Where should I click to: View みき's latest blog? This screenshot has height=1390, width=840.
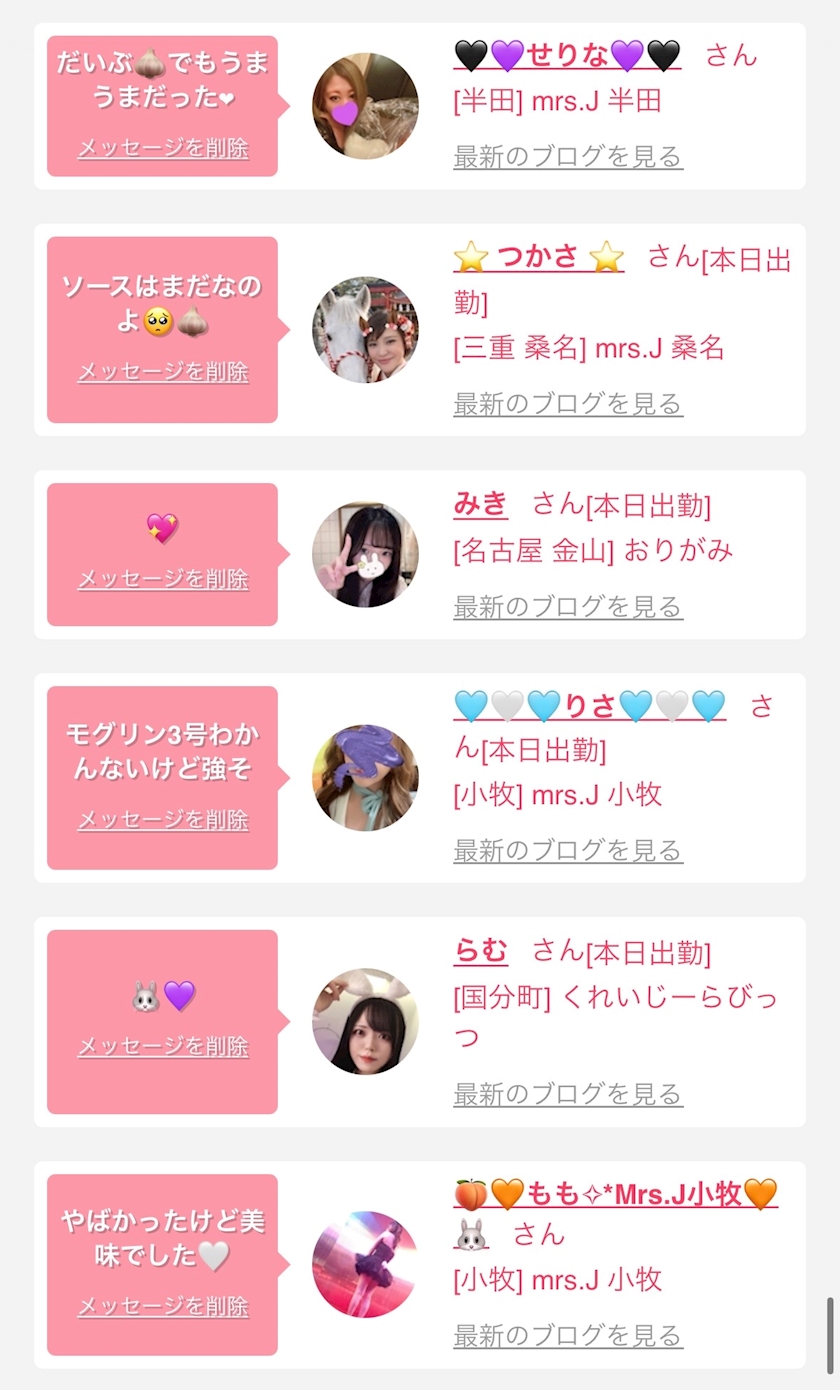coord(568,607)
